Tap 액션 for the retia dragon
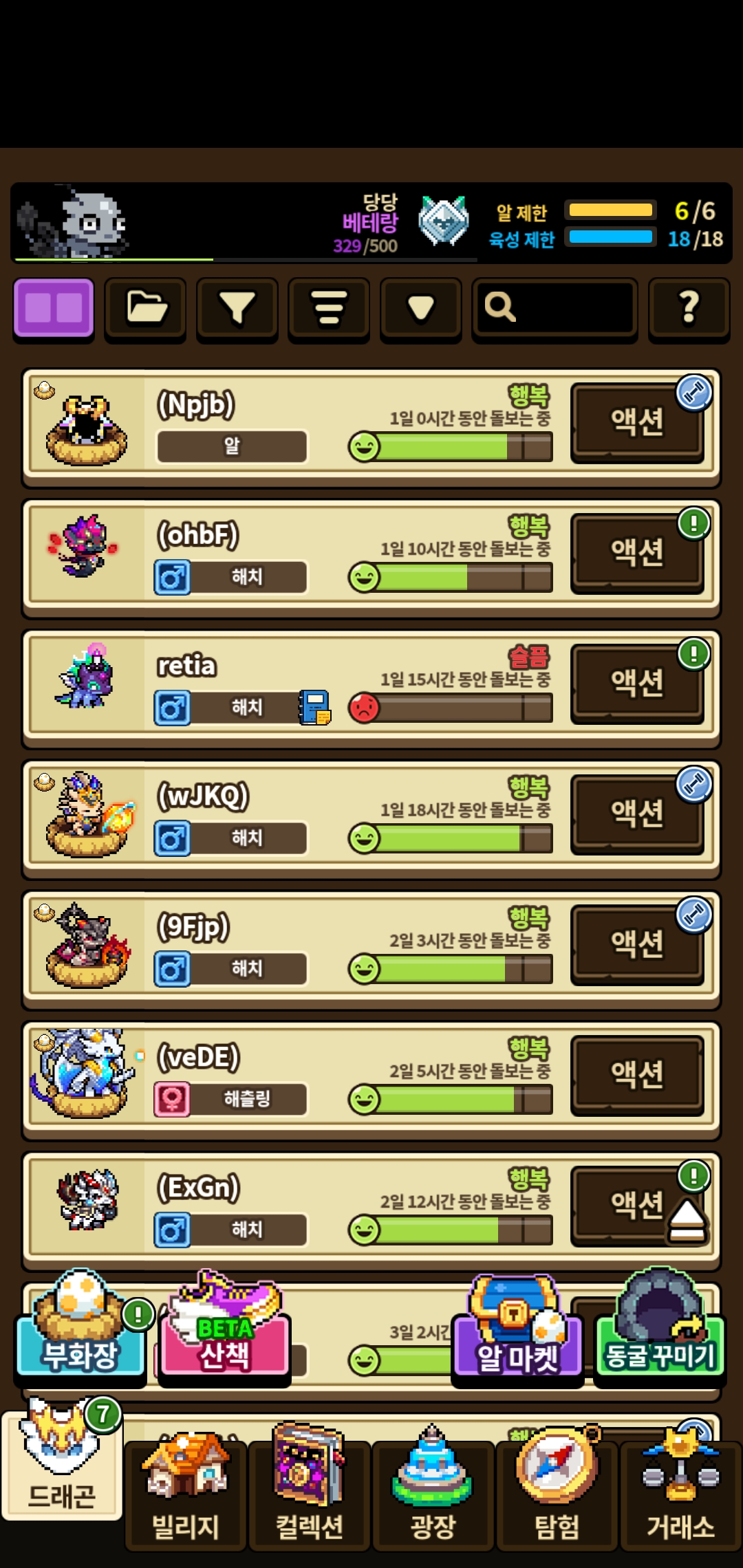 click(637, 683)
